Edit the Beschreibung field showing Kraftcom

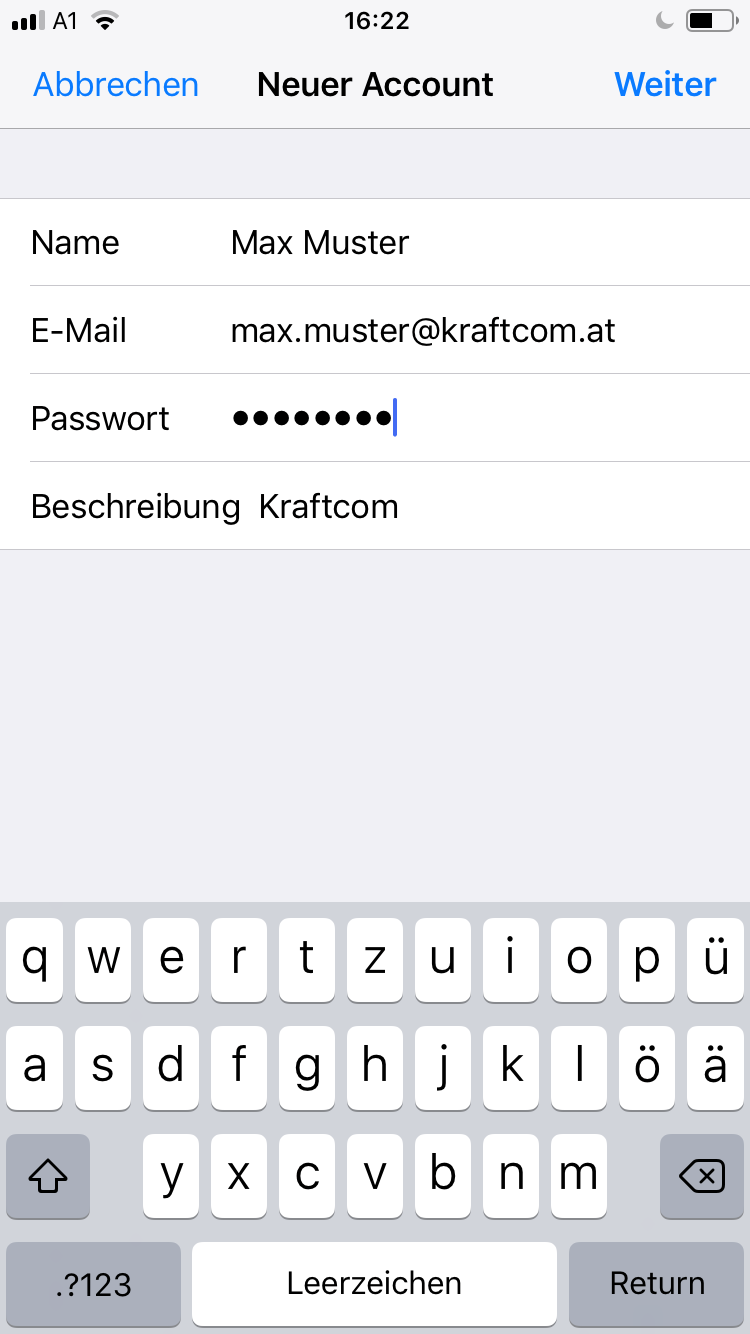pos(375,506)
